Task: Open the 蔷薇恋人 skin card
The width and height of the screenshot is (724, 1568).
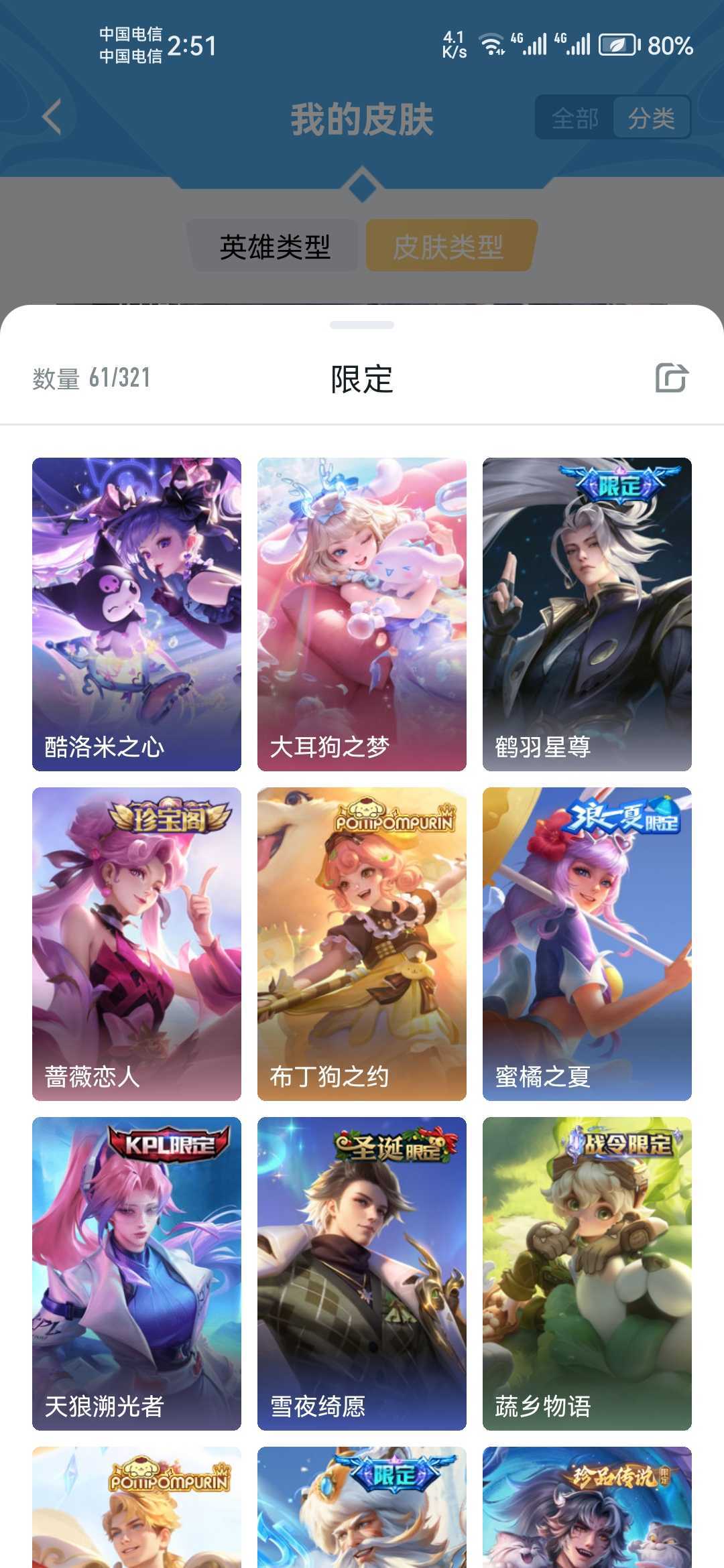Action: [137, 943]
